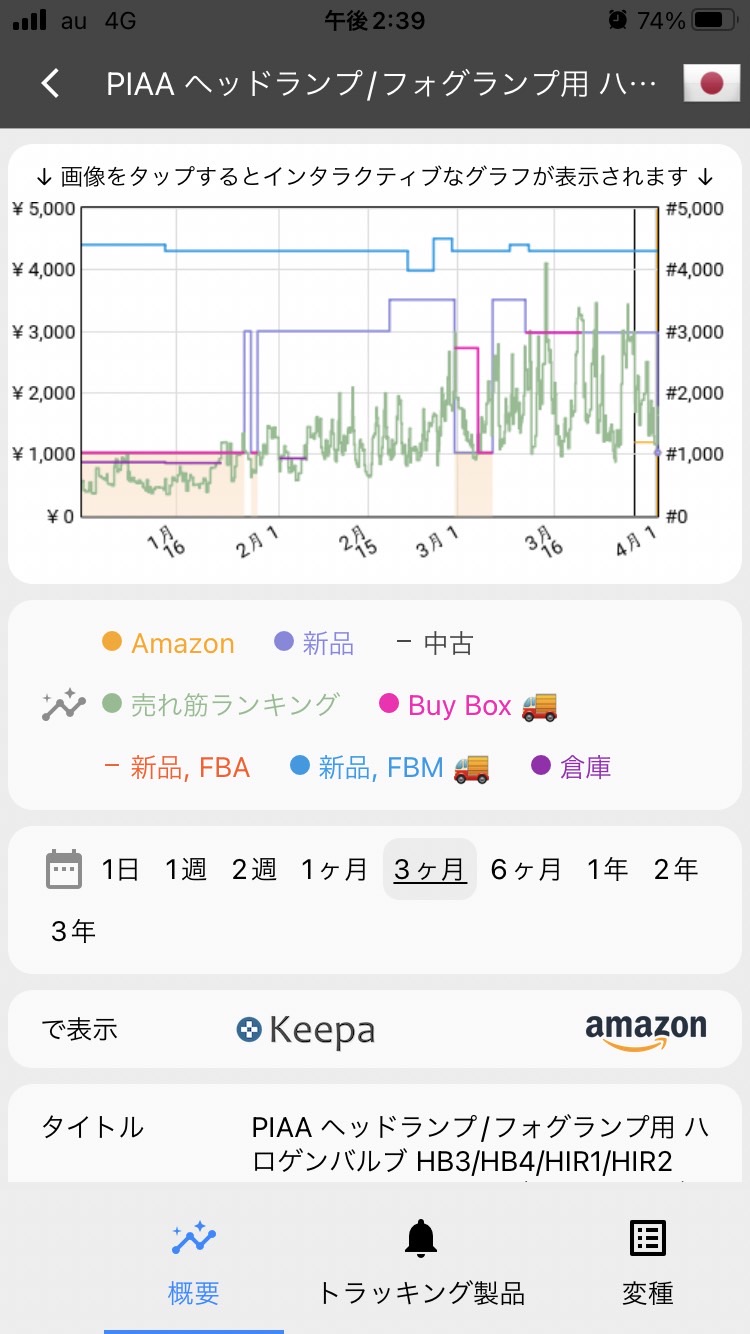The height and width of the screenshot is (1334, 750).
Task: Select the 6ヶ月 time range
Action: click(526, 869)
